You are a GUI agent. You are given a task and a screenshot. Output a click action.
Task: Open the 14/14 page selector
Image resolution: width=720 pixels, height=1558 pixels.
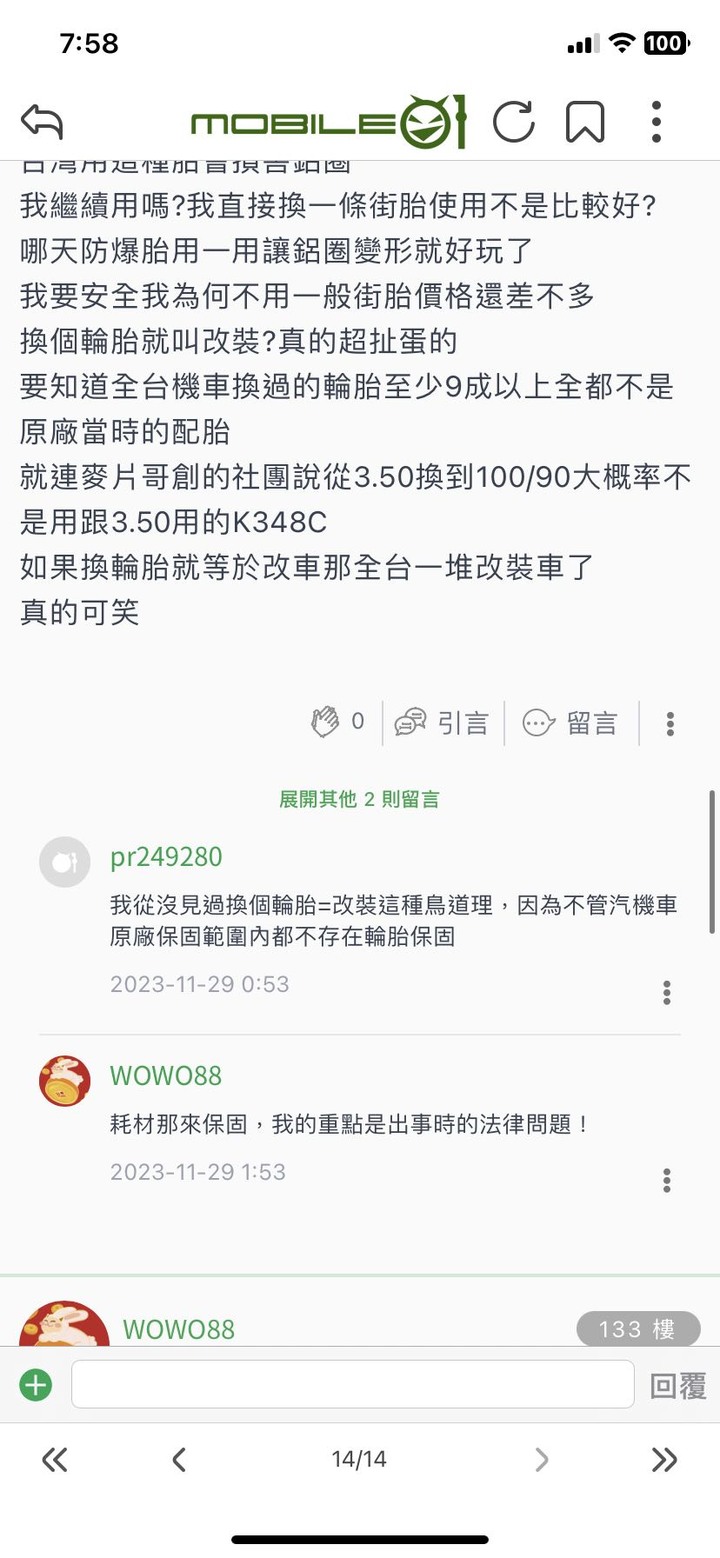(359, 1460)
